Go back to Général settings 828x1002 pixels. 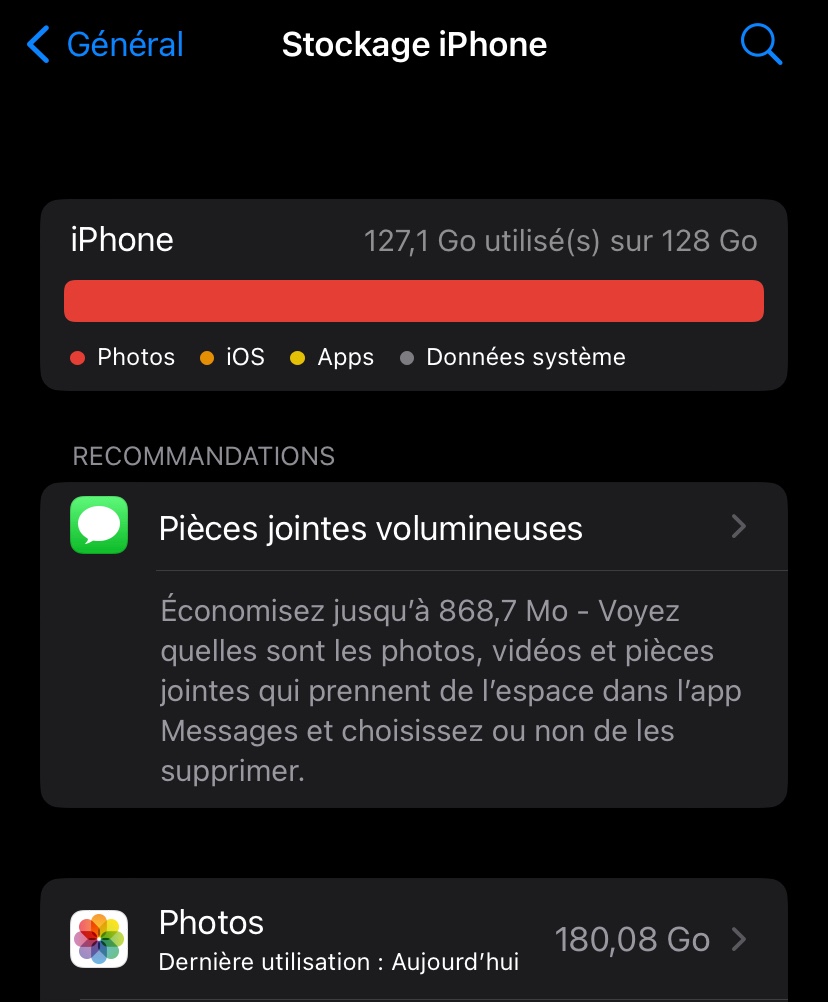105,45
